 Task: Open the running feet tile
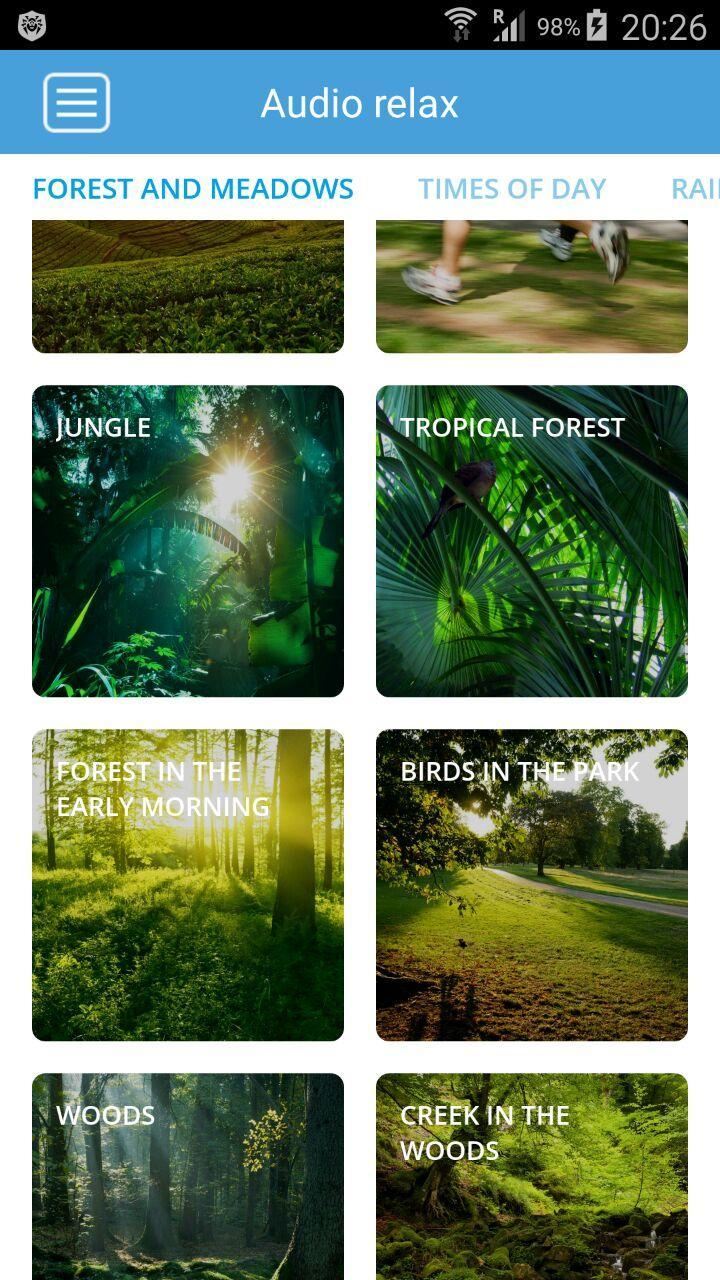(532, 286)
